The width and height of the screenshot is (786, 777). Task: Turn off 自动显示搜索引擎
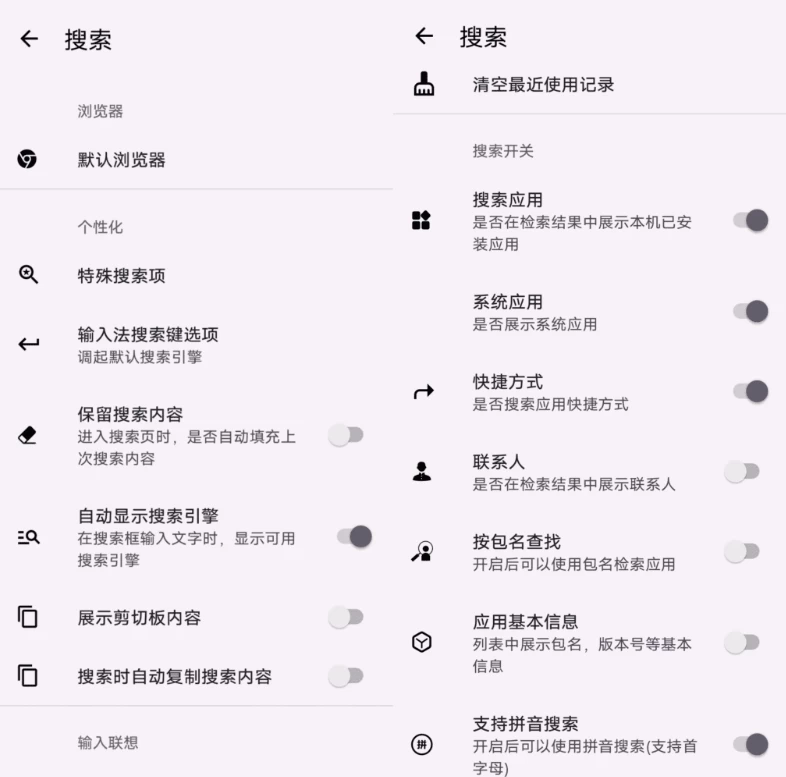point(354,537)
